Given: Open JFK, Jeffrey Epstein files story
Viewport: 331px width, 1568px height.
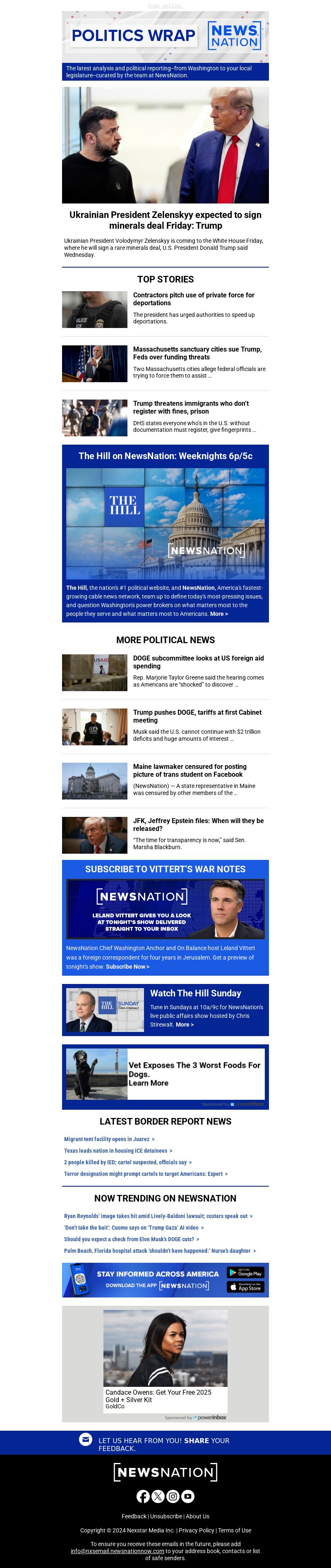Looking at the screenshot, I should [198, 824].
